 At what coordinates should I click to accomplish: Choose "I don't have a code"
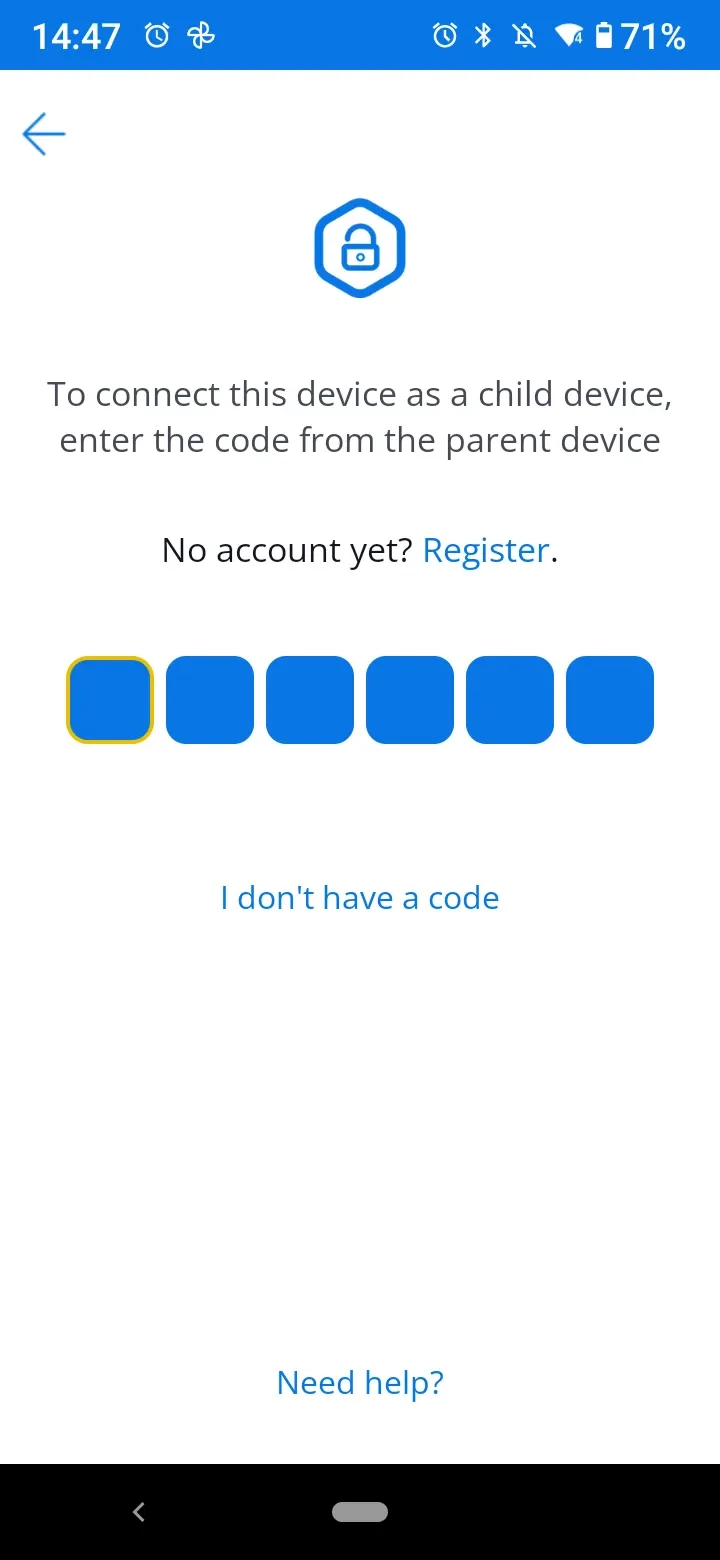360,898
